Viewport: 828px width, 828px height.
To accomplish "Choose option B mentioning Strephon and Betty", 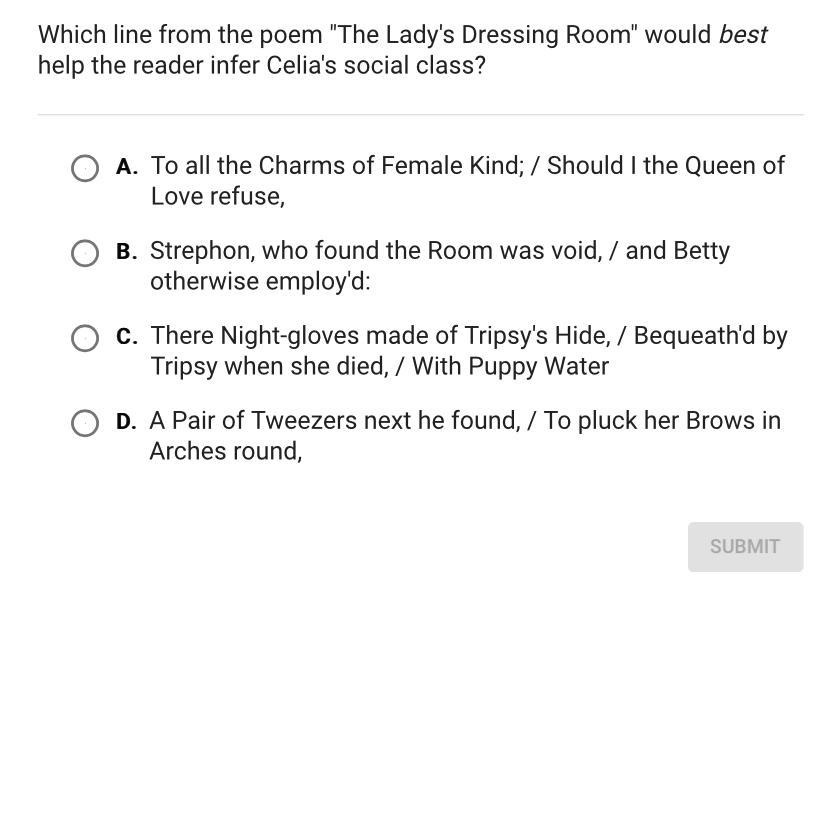I will (x=85, y=253).
